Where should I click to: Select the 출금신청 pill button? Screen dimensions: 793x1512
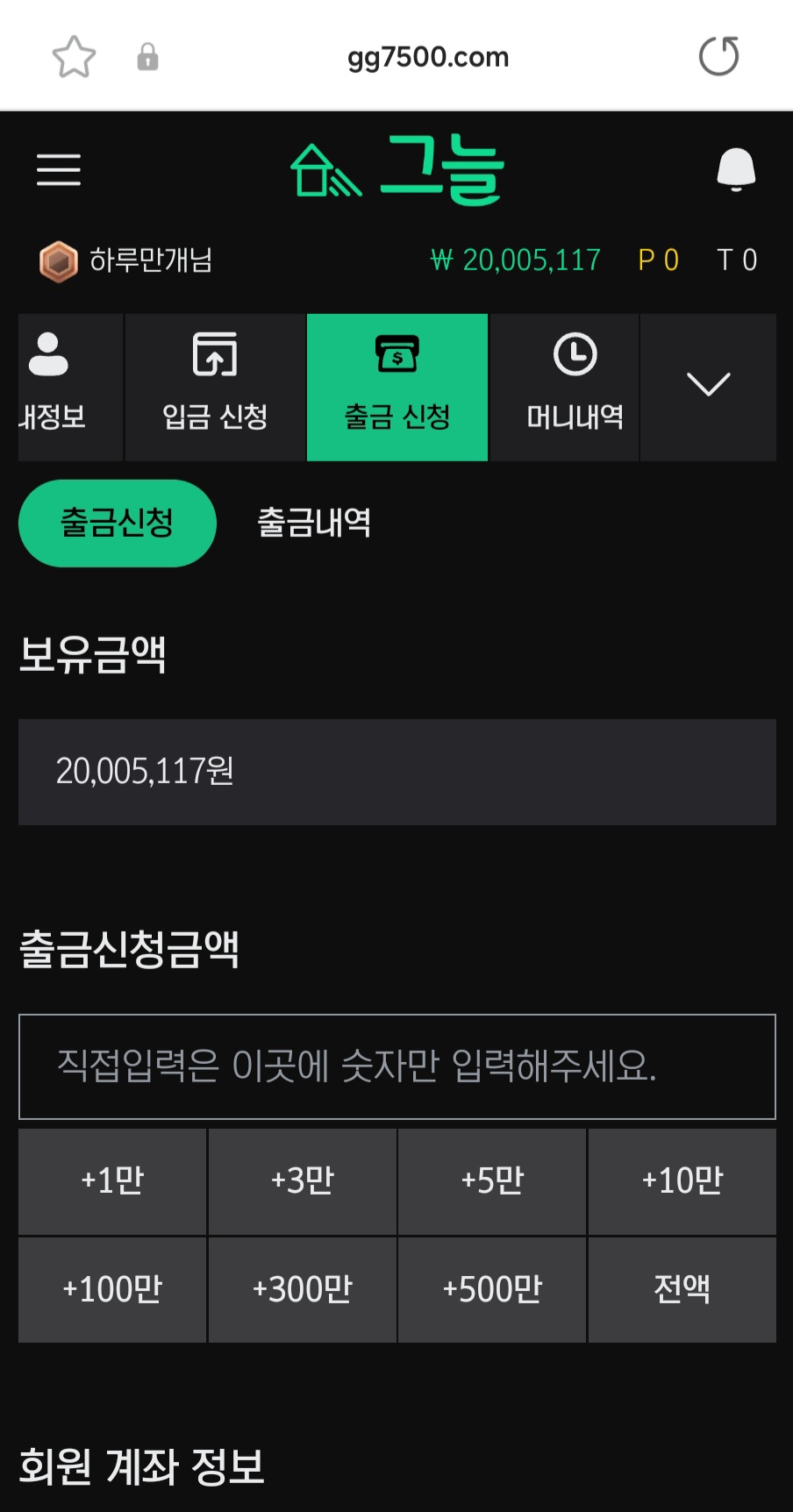(118, 523)
